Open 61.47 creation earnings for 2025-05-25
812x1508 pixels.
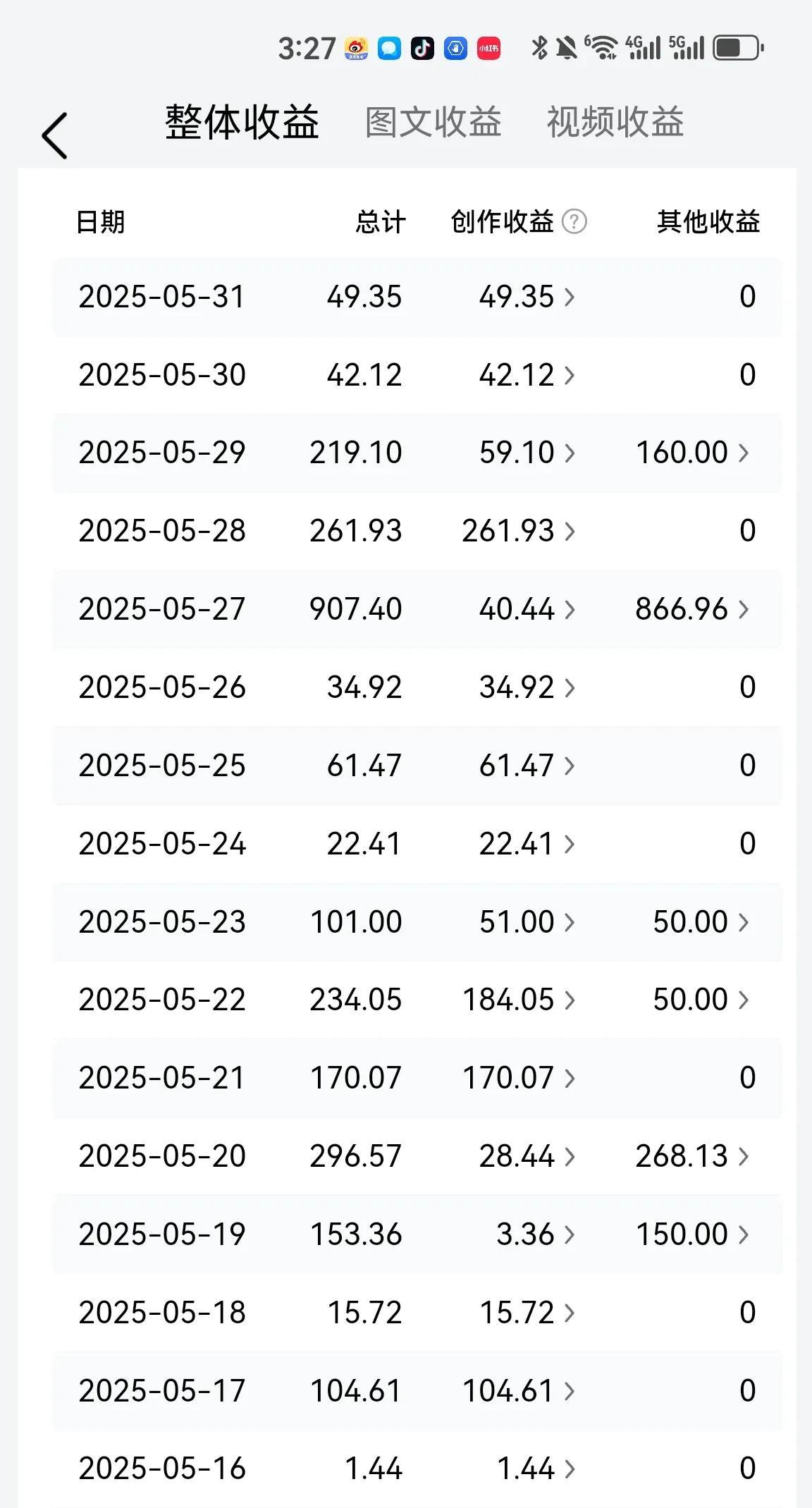527,766
